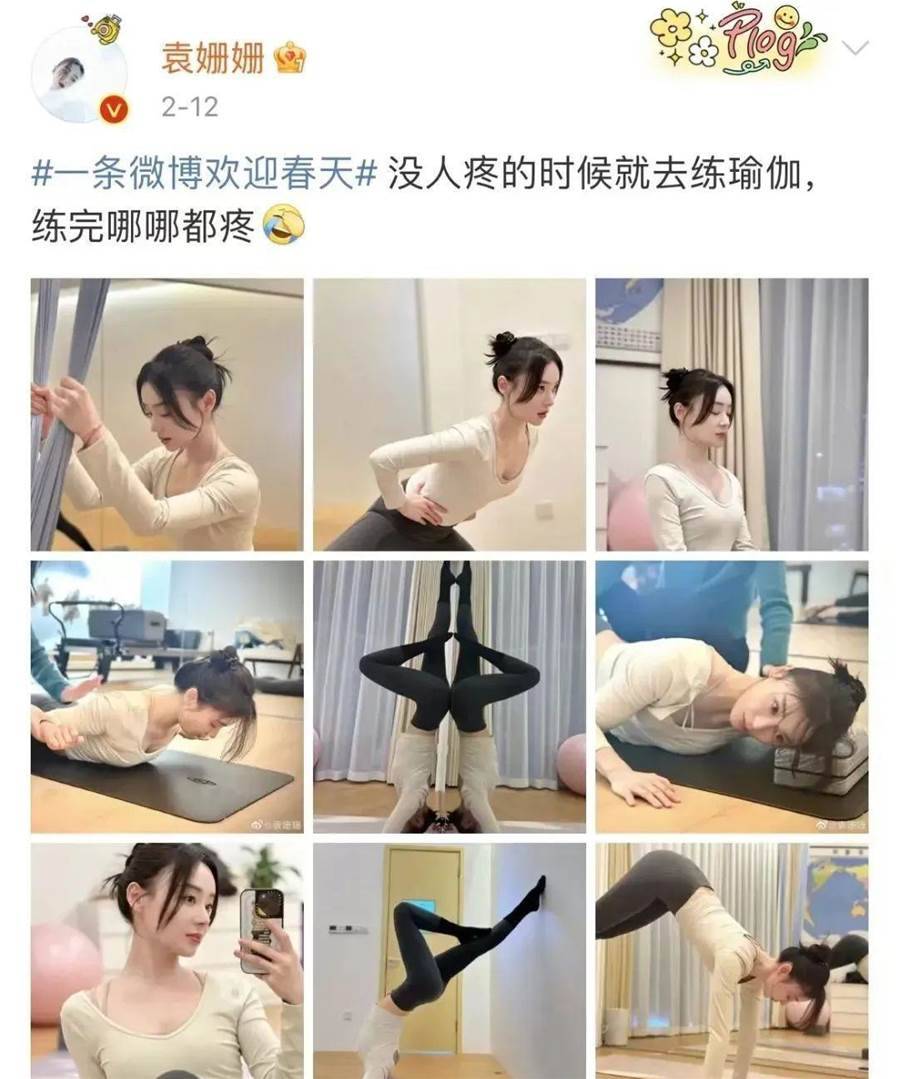View the photo lying face-down on the black mat
Image resolution: width=900 pixels, height=1079 pixels.
[x=167, y=696]
